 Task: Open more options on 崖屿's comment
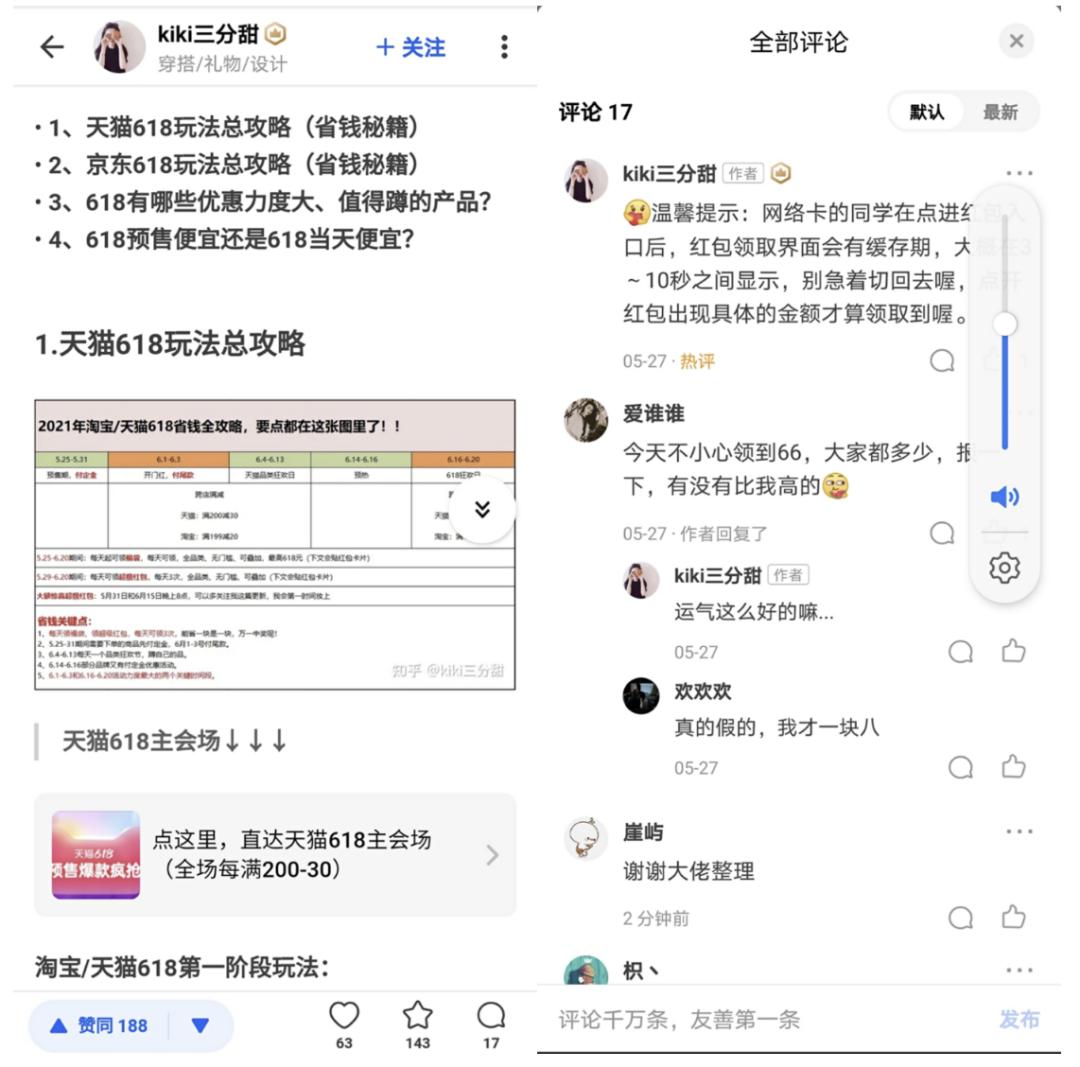1019,831
